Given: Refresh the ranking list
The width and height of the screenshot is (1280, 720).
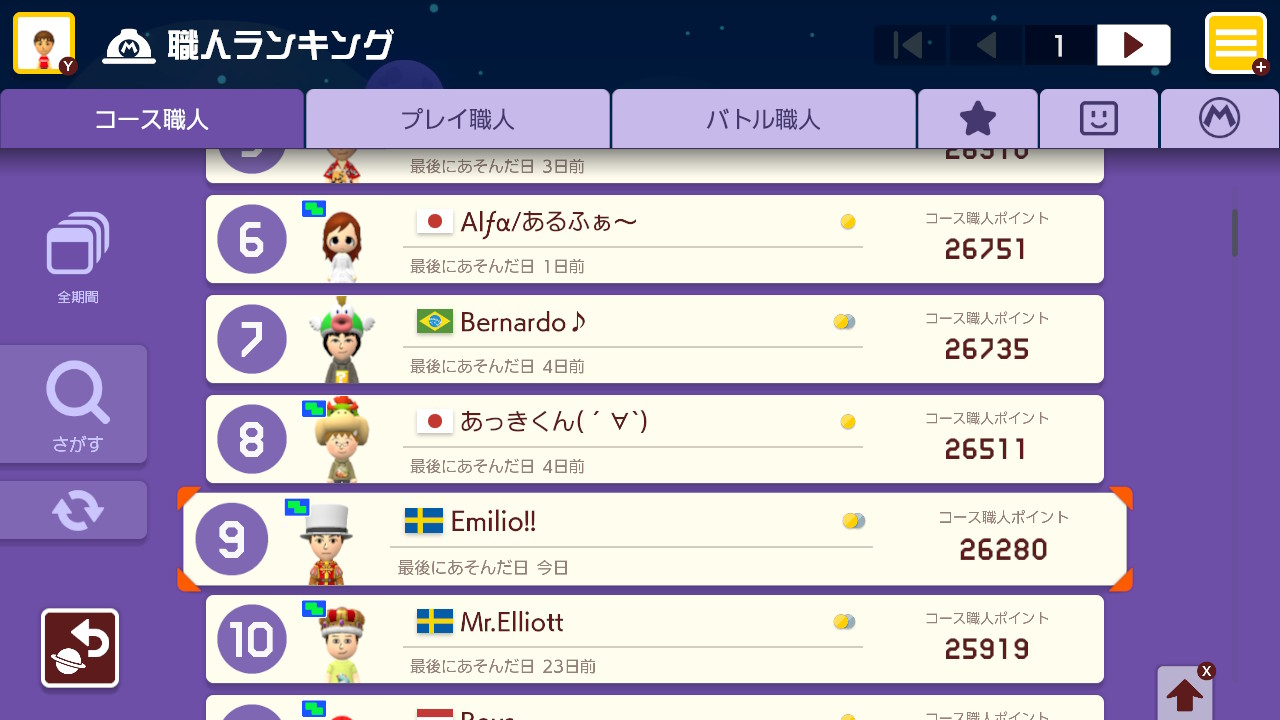Looking at the screenshot, I should [x=76, y=510].
